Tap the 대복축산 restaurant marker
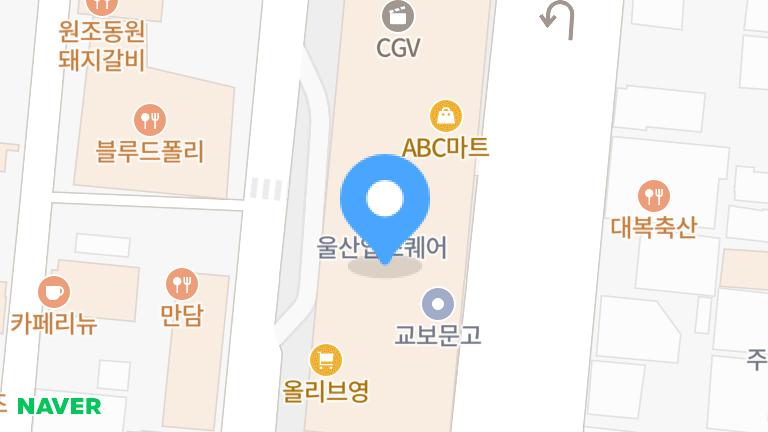Image resolution: width=768 pixels, height=432 pixels. pyautogui.click(x=654, y=196)
